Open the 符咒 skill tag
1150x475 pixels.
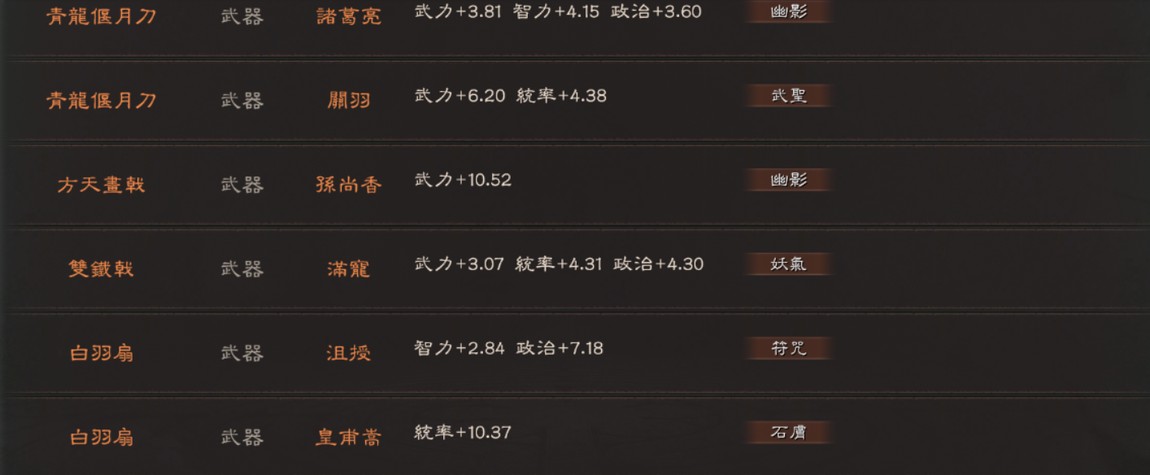pos(788,348)
